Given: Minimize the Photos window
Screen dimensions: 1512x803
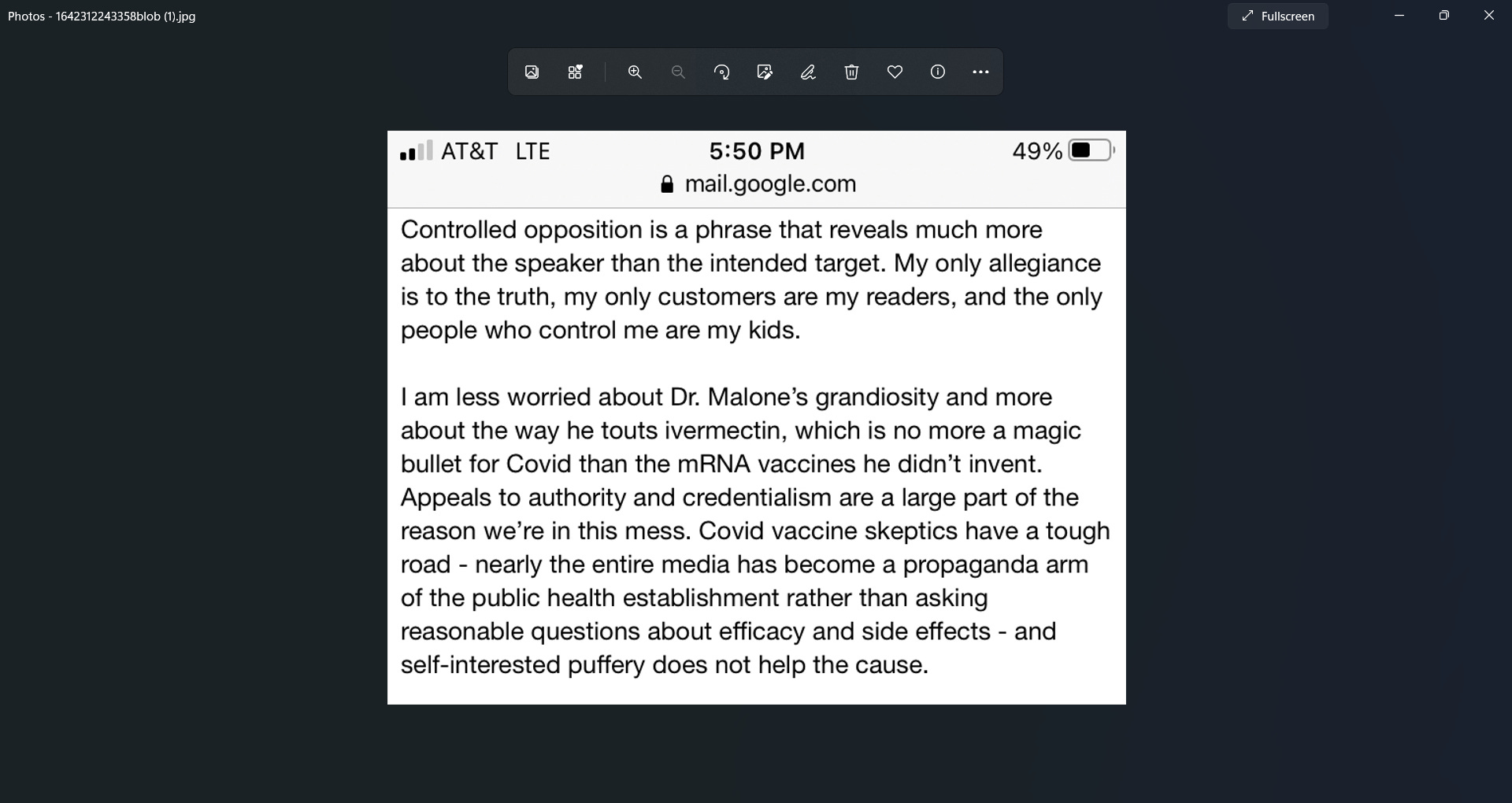Looking at the screenshot, I should [1399, 16].
